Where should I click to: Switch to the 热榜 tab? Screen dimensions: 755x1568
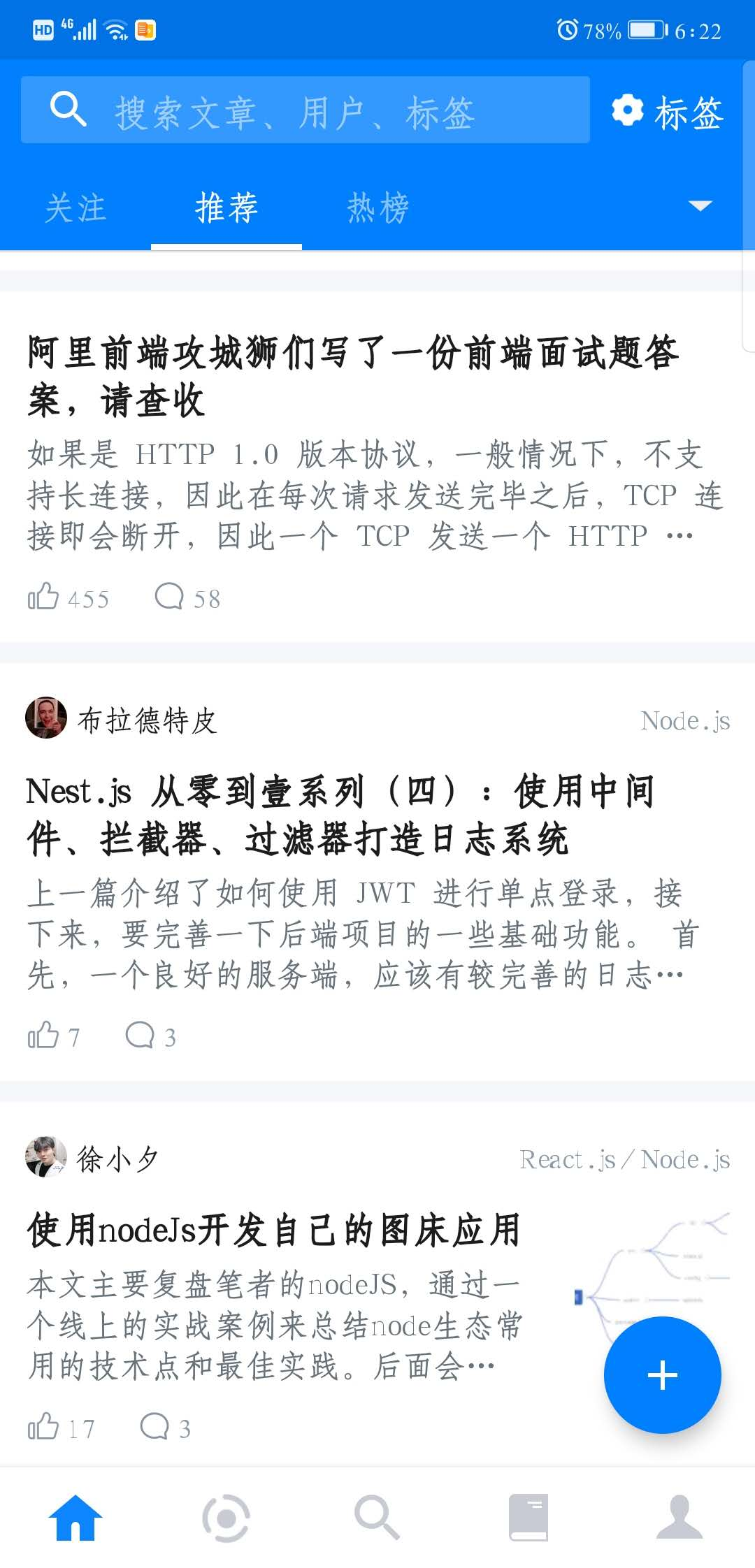click(x=377, y=208)
